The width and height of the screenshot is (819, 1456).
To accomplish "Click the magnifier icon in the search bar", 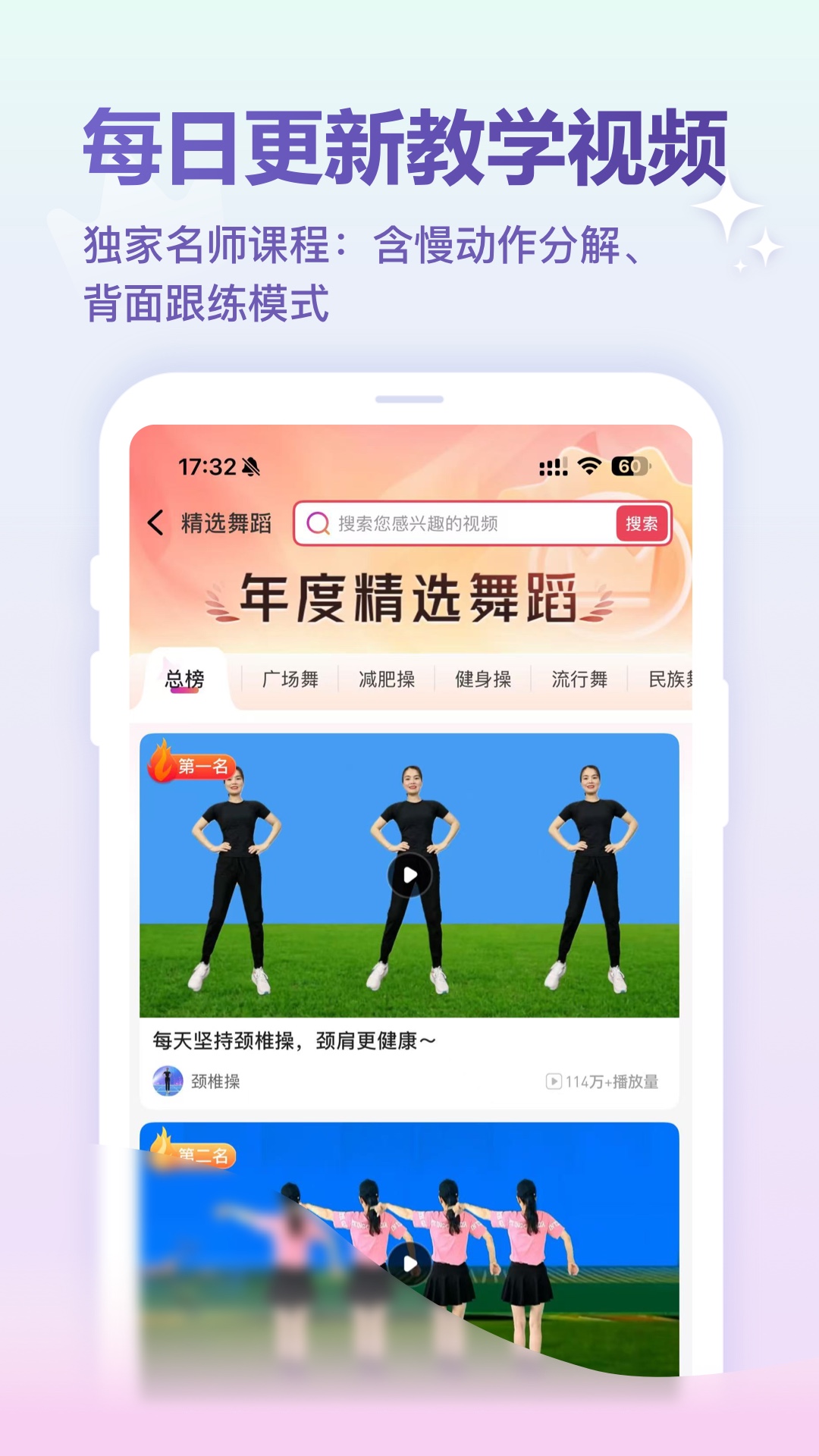I will pyautogui.click(x=317, y=522).
